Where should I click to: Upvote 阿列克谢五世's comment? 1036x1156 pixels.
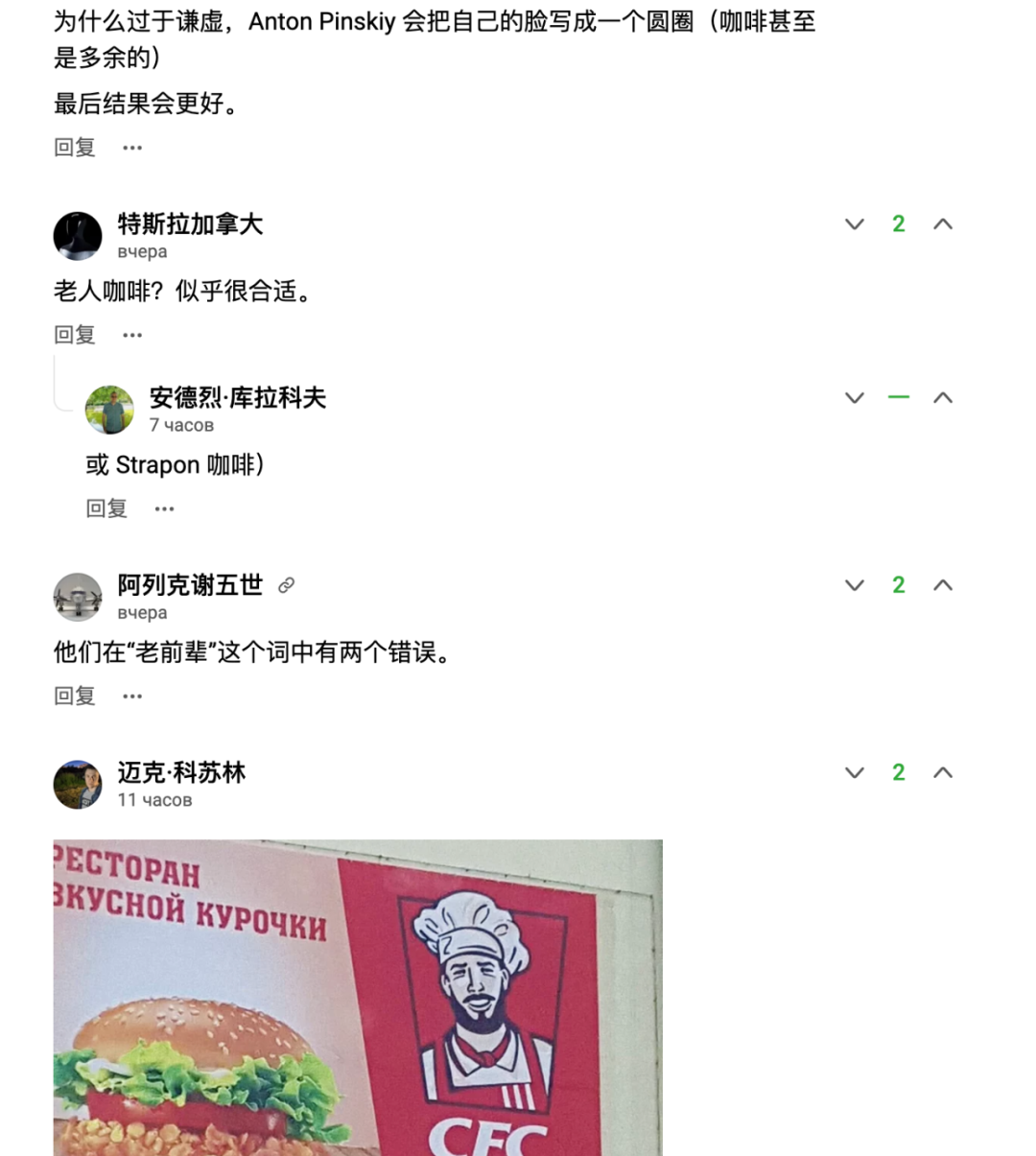pos(943,585)
